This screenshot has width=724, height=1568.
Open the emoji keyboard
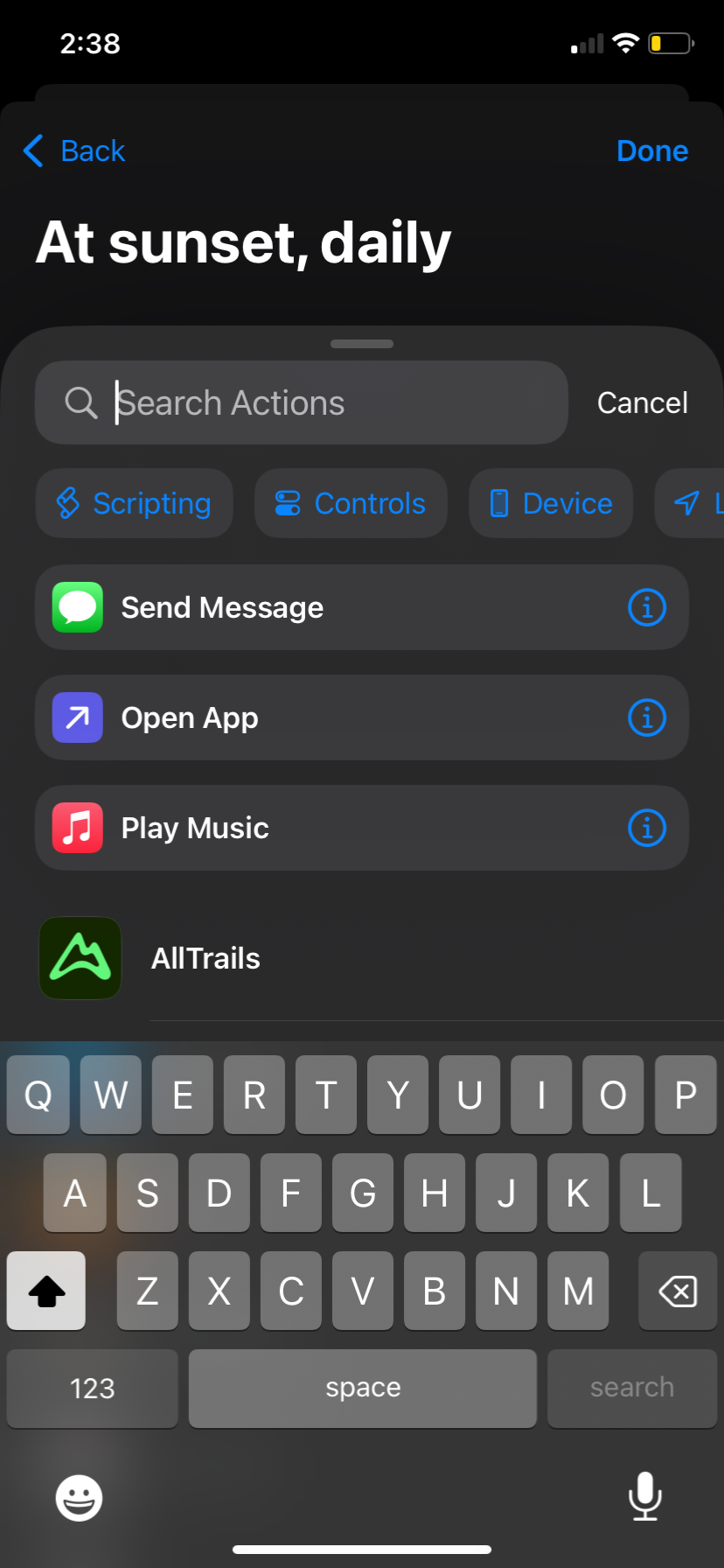pyautogui.click(x=79, y=1498)
